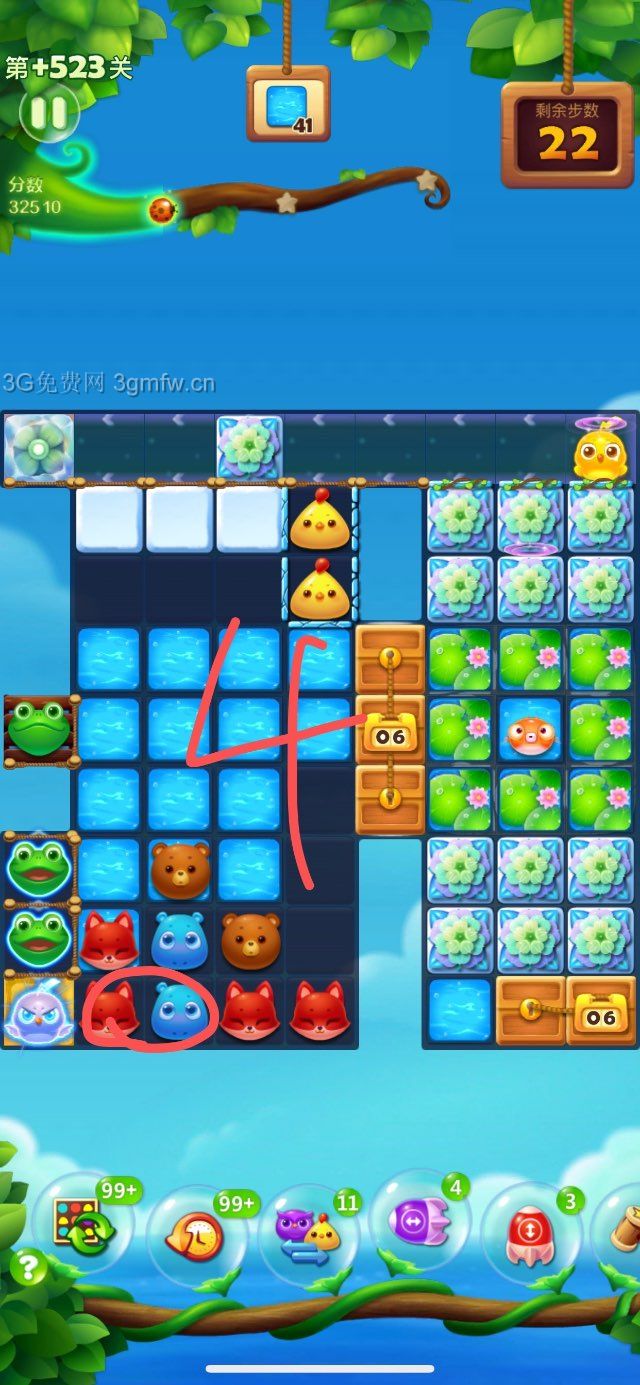640x1385 pixels.
Task: Open the question mark help
Action: (x=27, y=1268)
